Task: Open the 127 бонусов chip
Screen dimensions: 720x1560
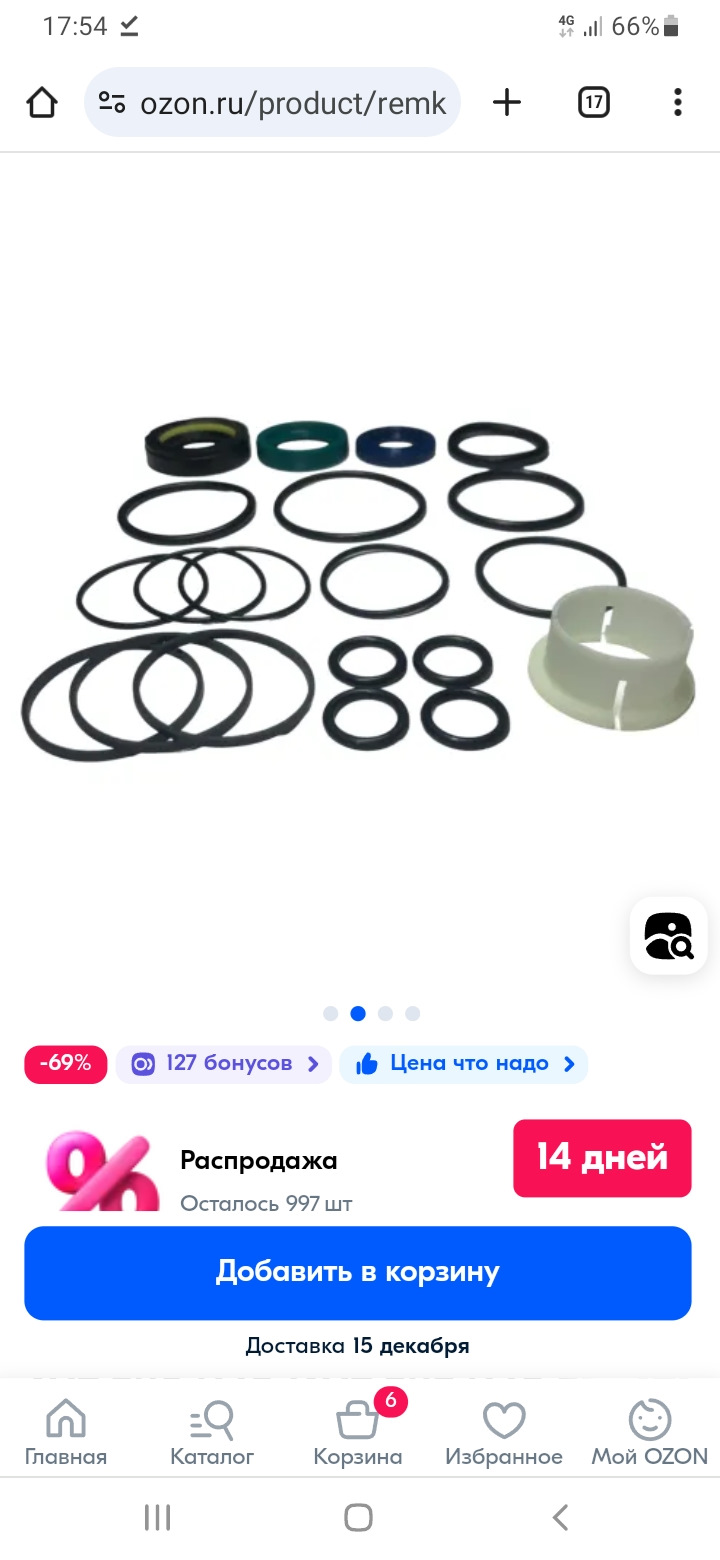Action: tap(223, 1064)
